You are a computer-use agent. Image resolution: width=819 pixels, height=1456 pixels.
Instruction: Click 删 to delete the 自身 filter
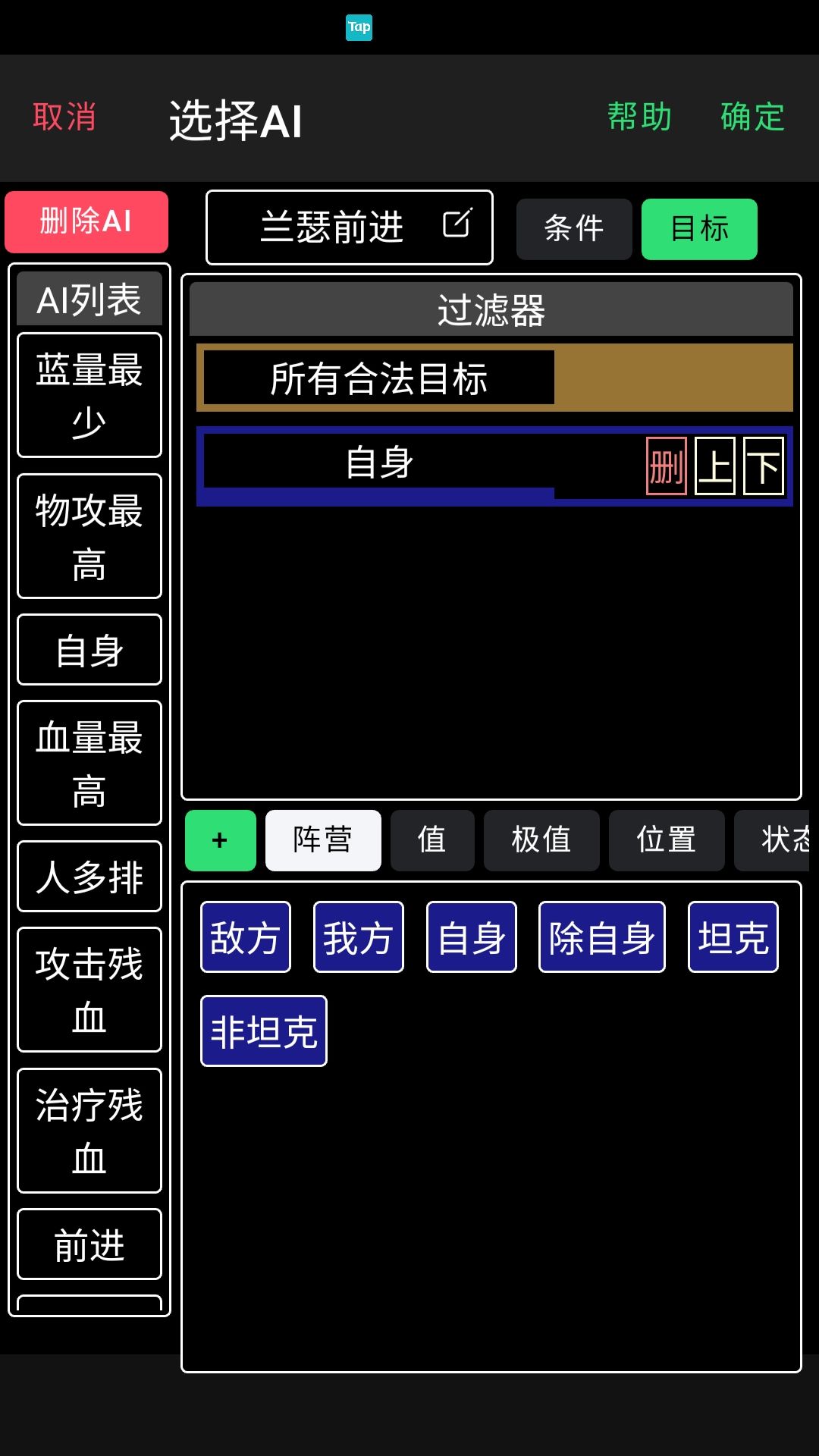point(664,467)
